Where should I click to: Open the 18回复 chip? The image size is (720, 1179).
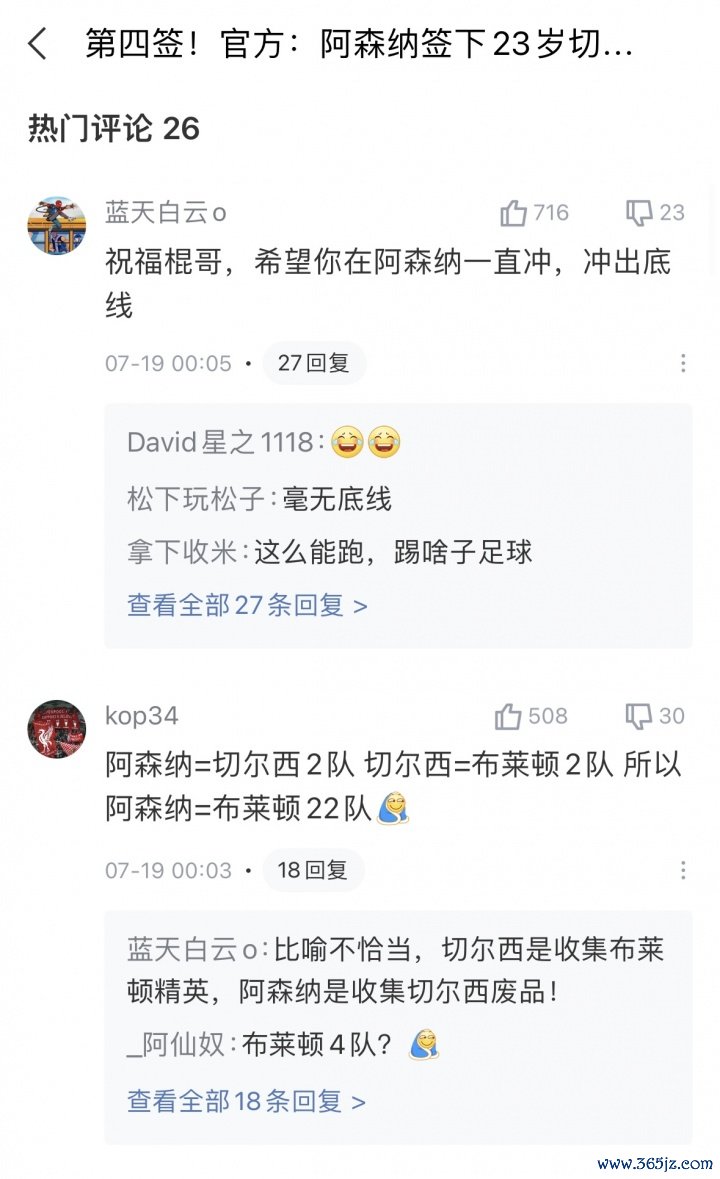313,870
